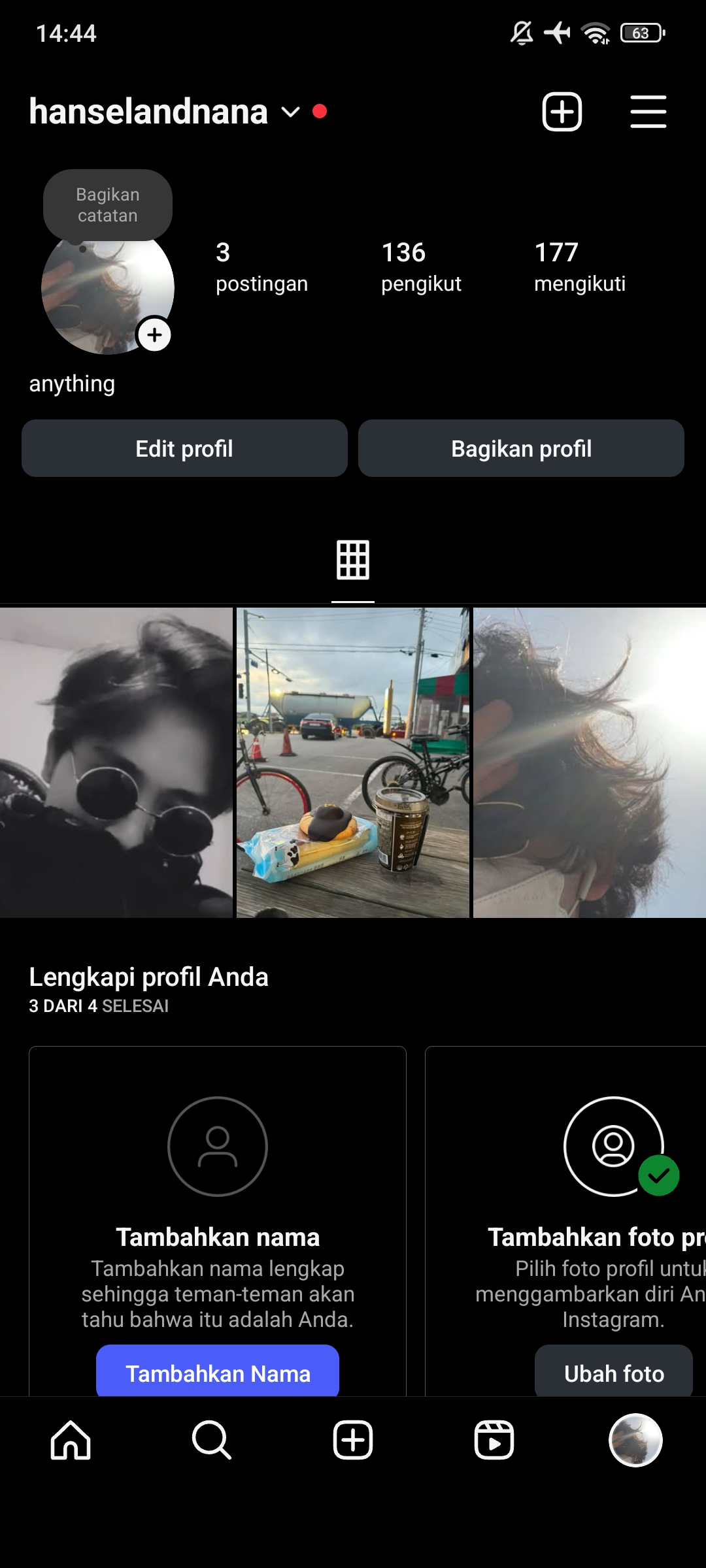Screen dimensions: 706x1568
Task: Open the hamburger settings menu
Action: pyautogui.click(x=648, y=112)
